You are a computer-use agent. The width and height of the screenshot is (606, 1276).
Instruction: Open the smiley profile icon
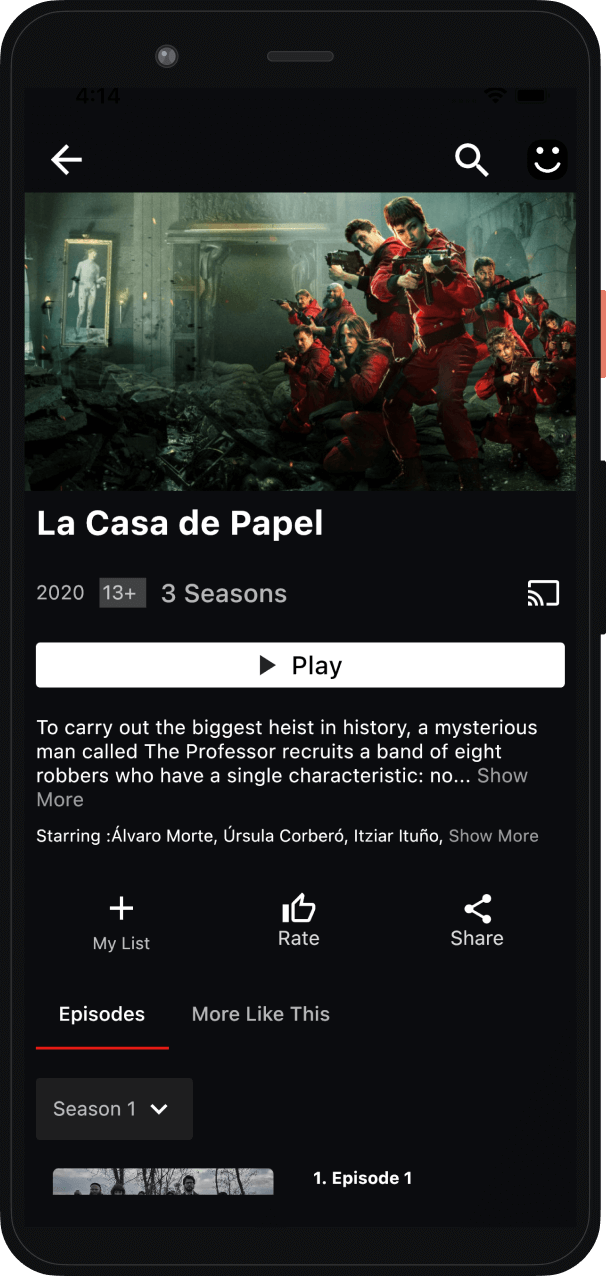click(547, 160)
